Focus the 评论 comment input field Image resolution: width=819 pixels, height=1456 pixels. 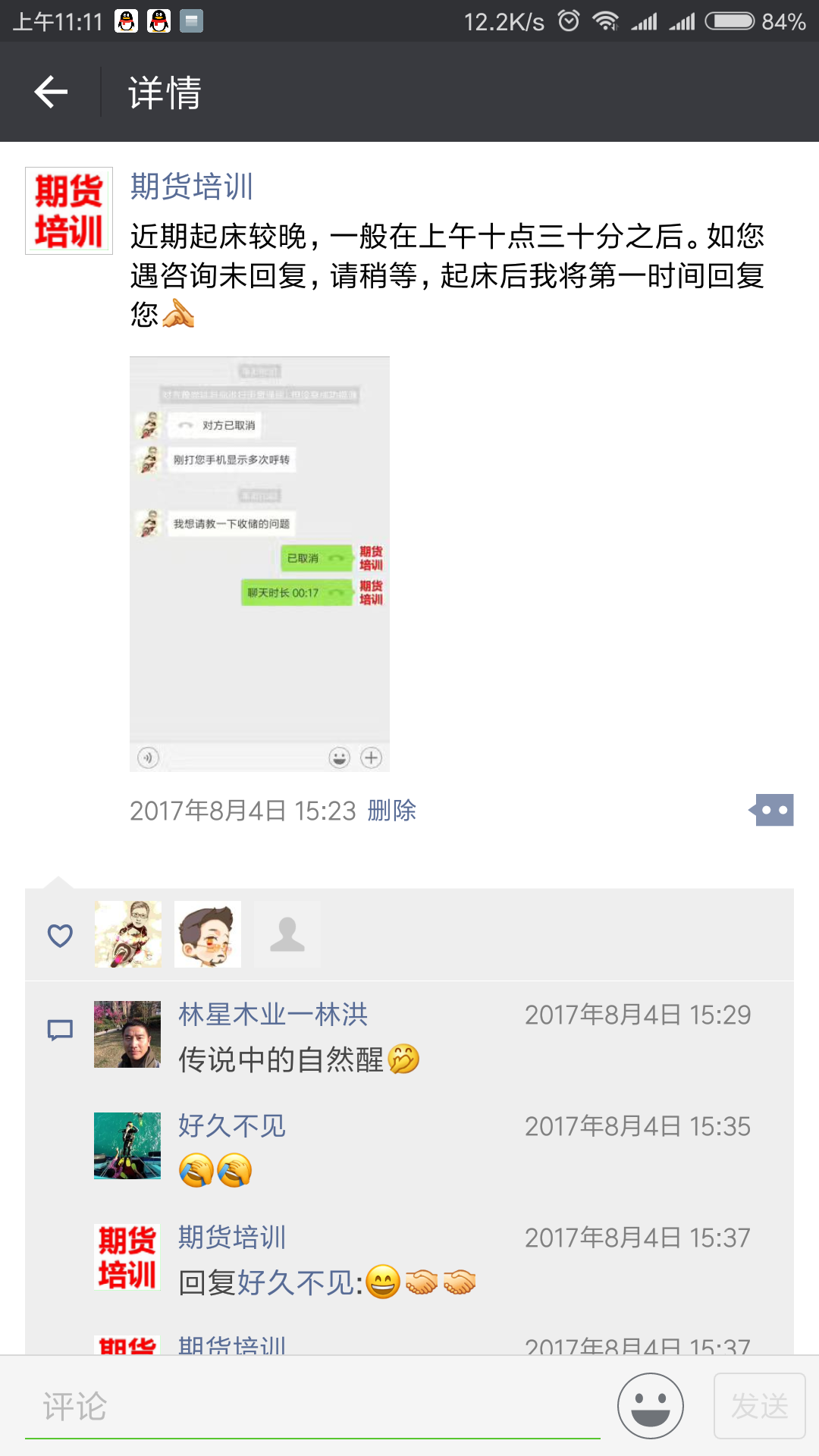pyautogui.click(x=312, y=1406)
